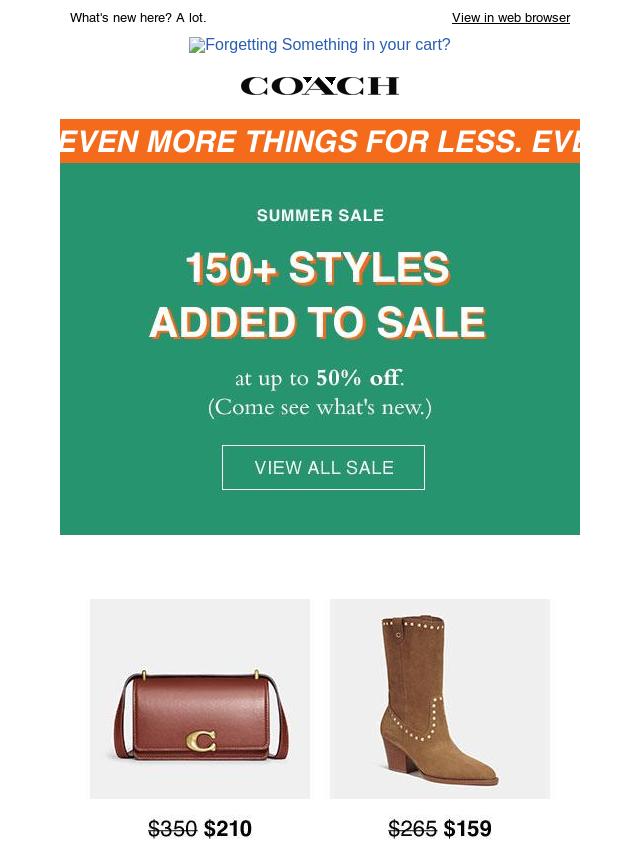640x854 pixels.
Task: Open the suede studded boot product
Action: pos(439,698)
